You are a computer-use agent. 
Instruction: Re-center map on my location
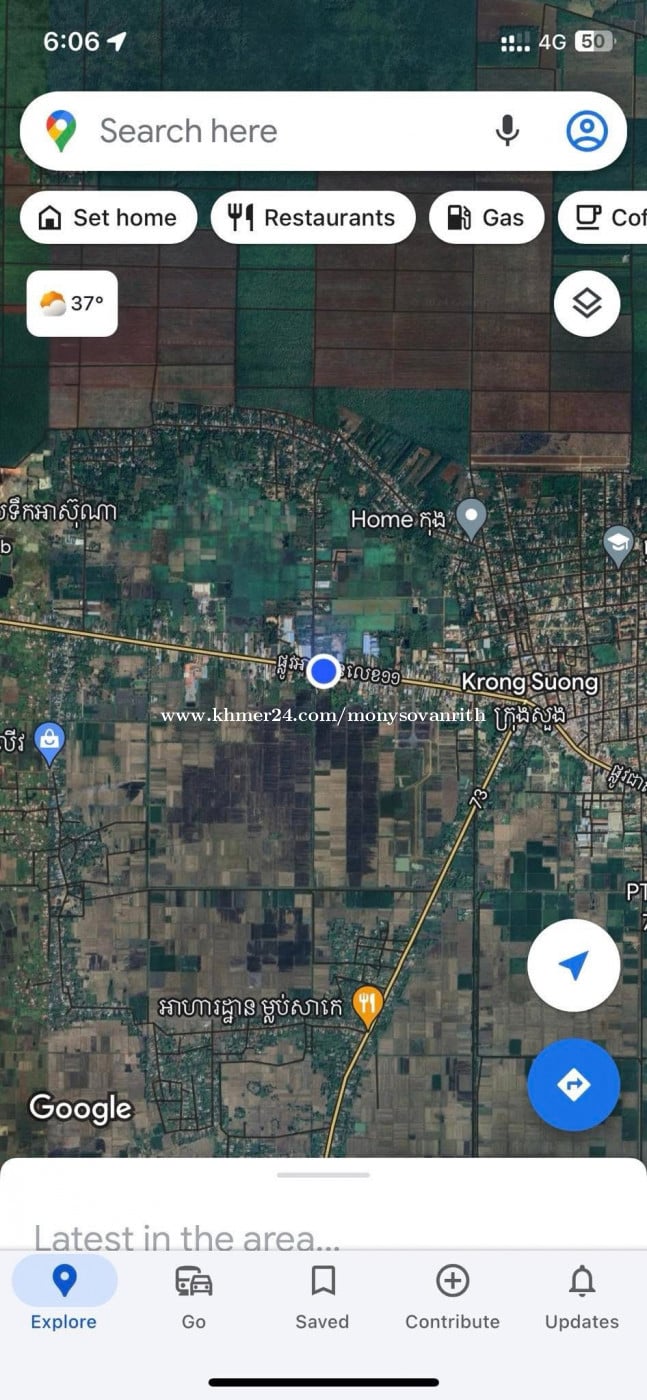[x=573, y=965]
